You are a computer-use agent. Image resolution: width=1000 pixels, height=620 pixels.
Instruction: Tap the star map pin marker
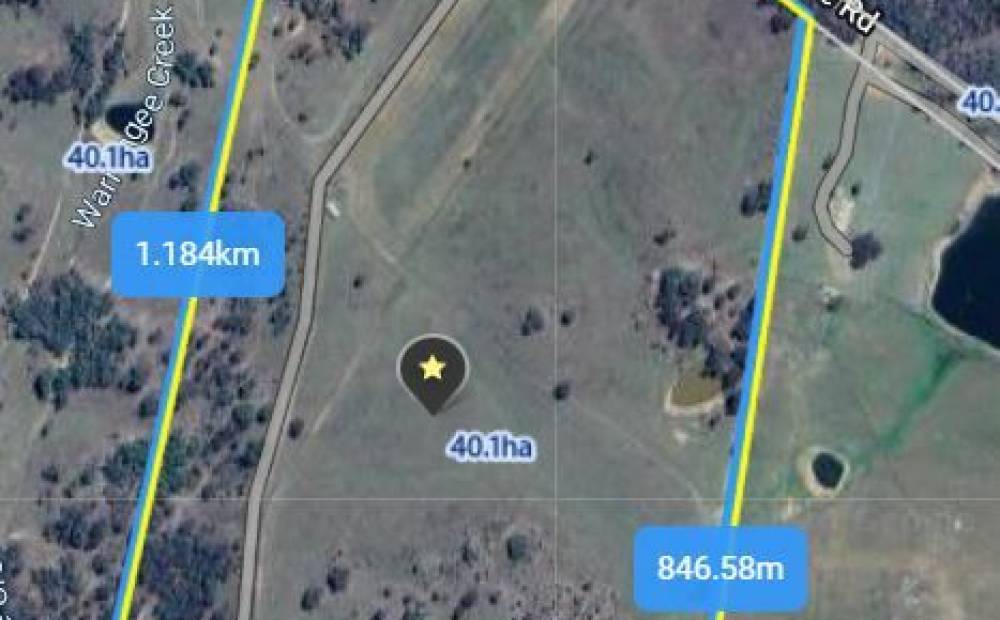click(432, 371)
